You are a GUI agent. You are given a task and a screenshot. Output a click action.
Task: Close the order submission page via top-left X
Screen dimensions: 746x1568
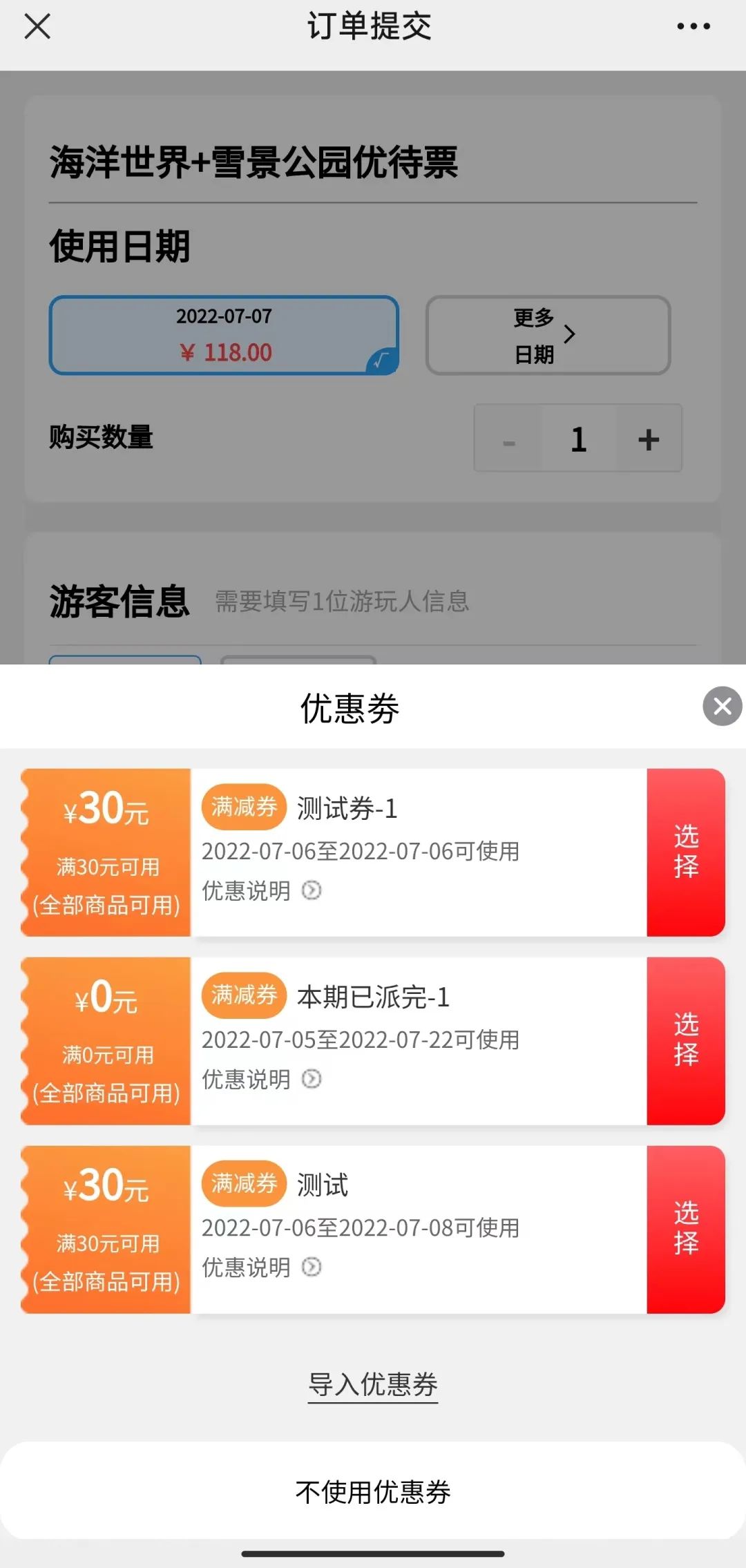[x=38, y=26]
